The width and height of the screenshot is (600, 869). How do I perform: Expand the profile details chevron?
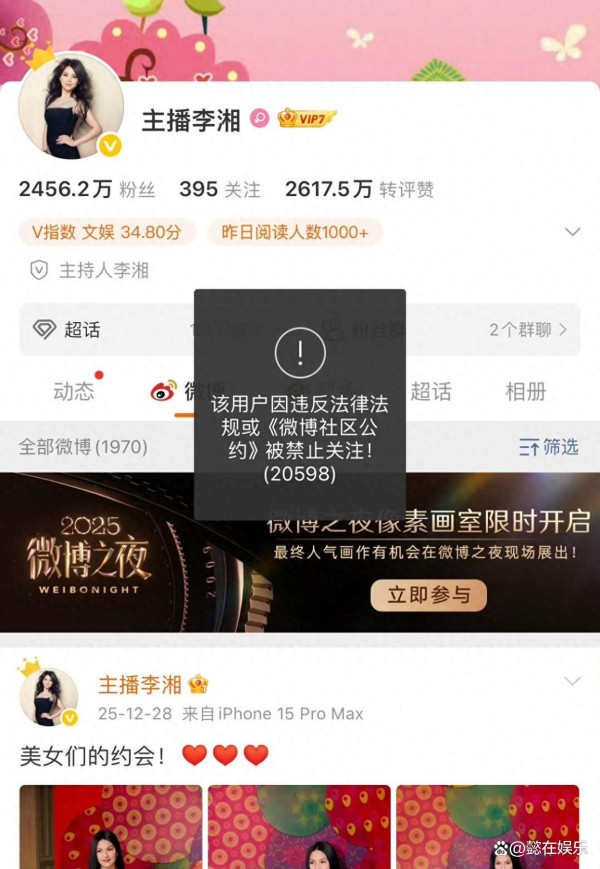point(572,232)
